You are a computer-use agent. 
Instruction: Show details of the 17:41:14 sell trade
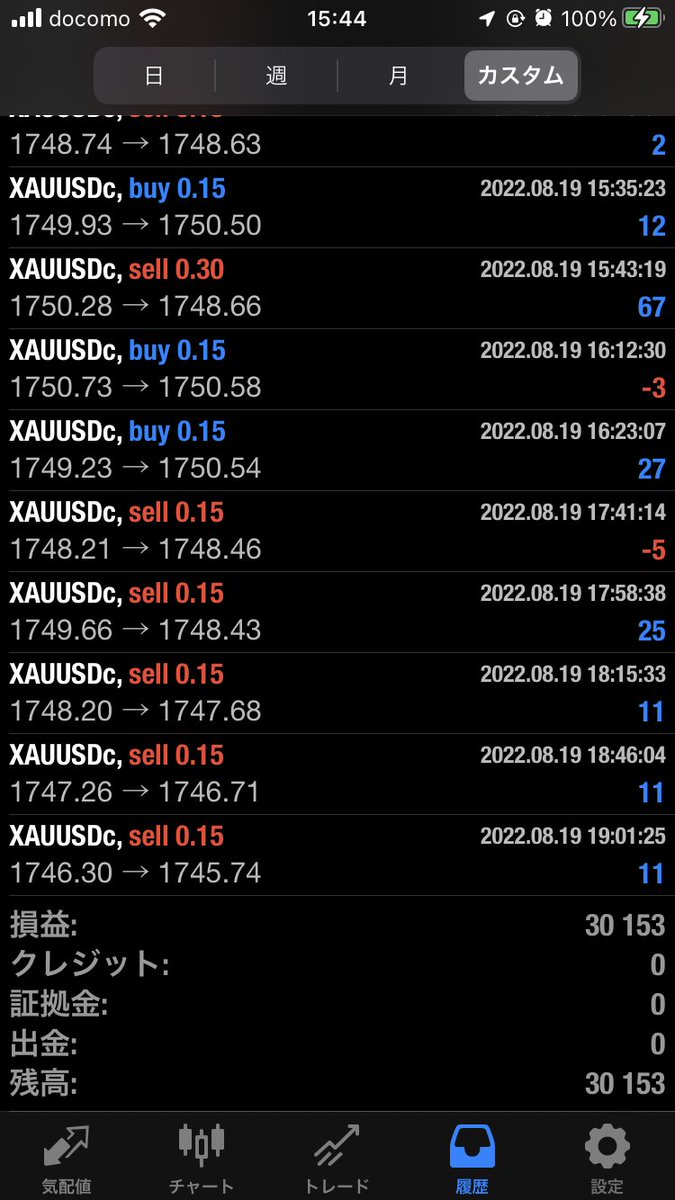tap(337, 531)
